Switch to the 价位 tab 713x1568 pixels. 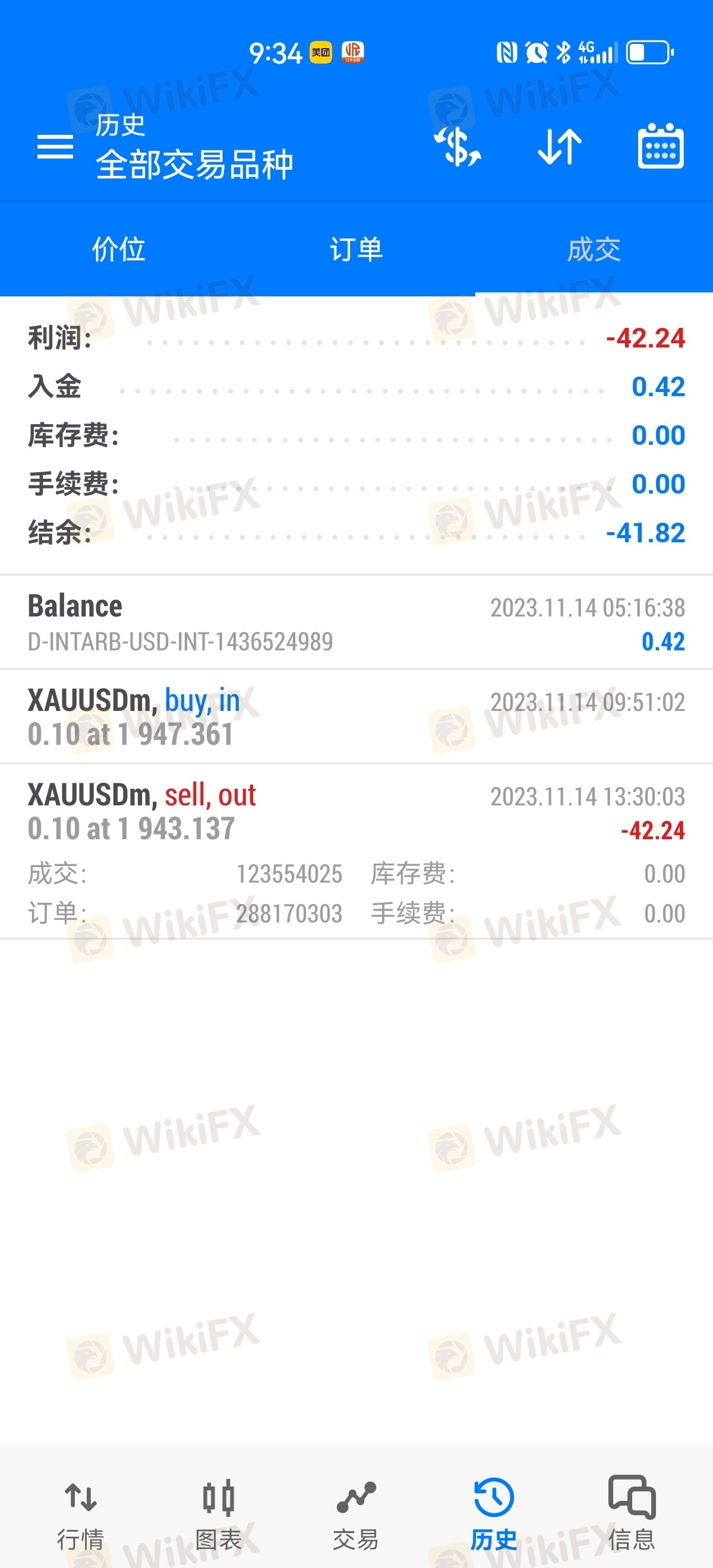coord(119,249)
